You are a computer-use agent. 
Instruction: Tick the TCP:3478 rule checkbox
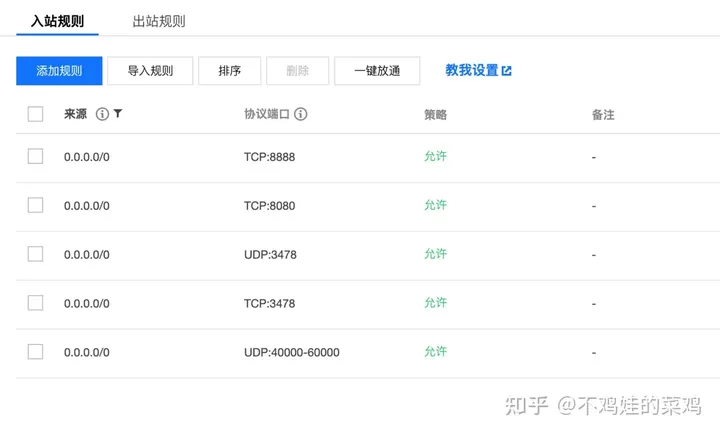[35, 303]
